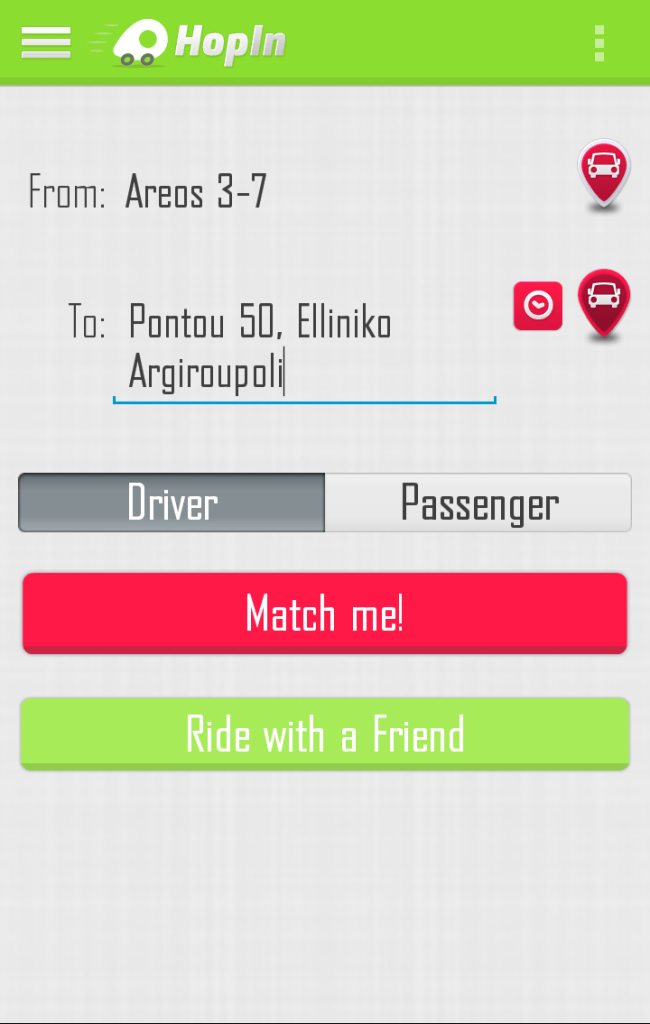Open the hamburger drawer menu
This screenshot has width=650, height=1024.
(45, 42)
